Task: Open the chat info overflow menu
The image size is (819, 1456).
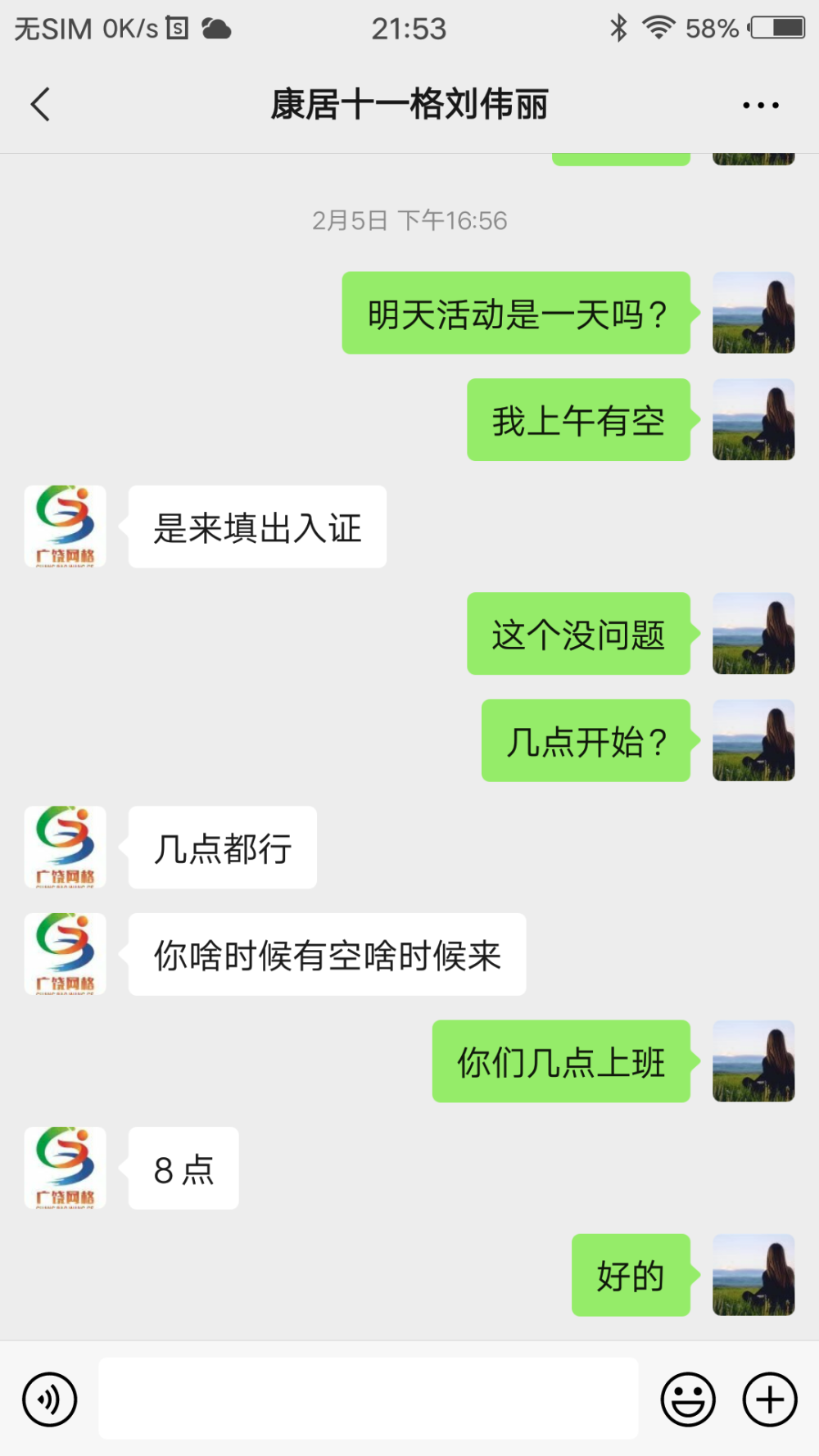Action: (760, 106)
